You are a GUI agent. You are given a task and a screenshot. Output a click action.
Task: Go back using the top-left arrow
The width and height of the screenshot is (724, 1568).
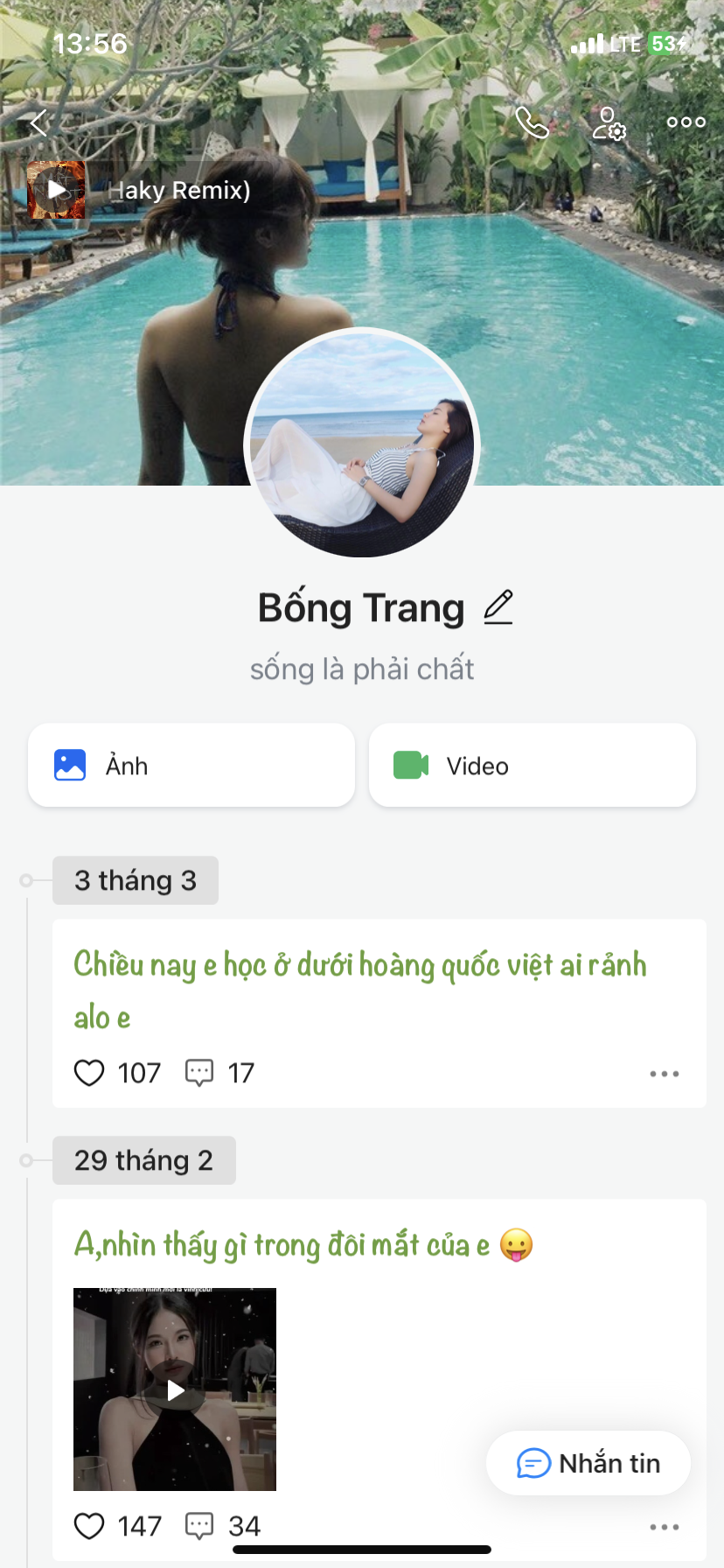[x=38, y=122]
